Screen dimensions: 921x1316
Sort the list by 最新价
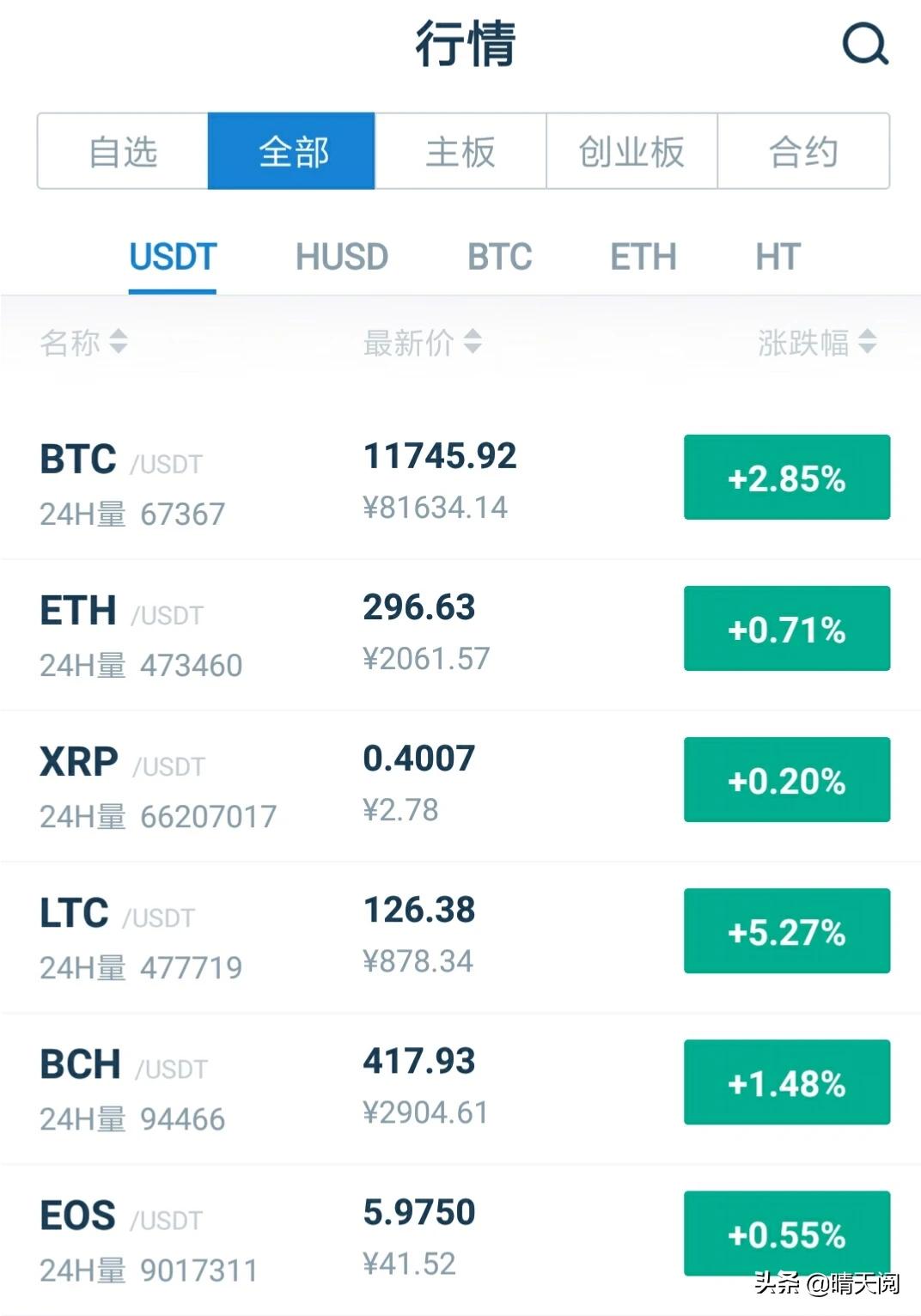tap(422, 343)
